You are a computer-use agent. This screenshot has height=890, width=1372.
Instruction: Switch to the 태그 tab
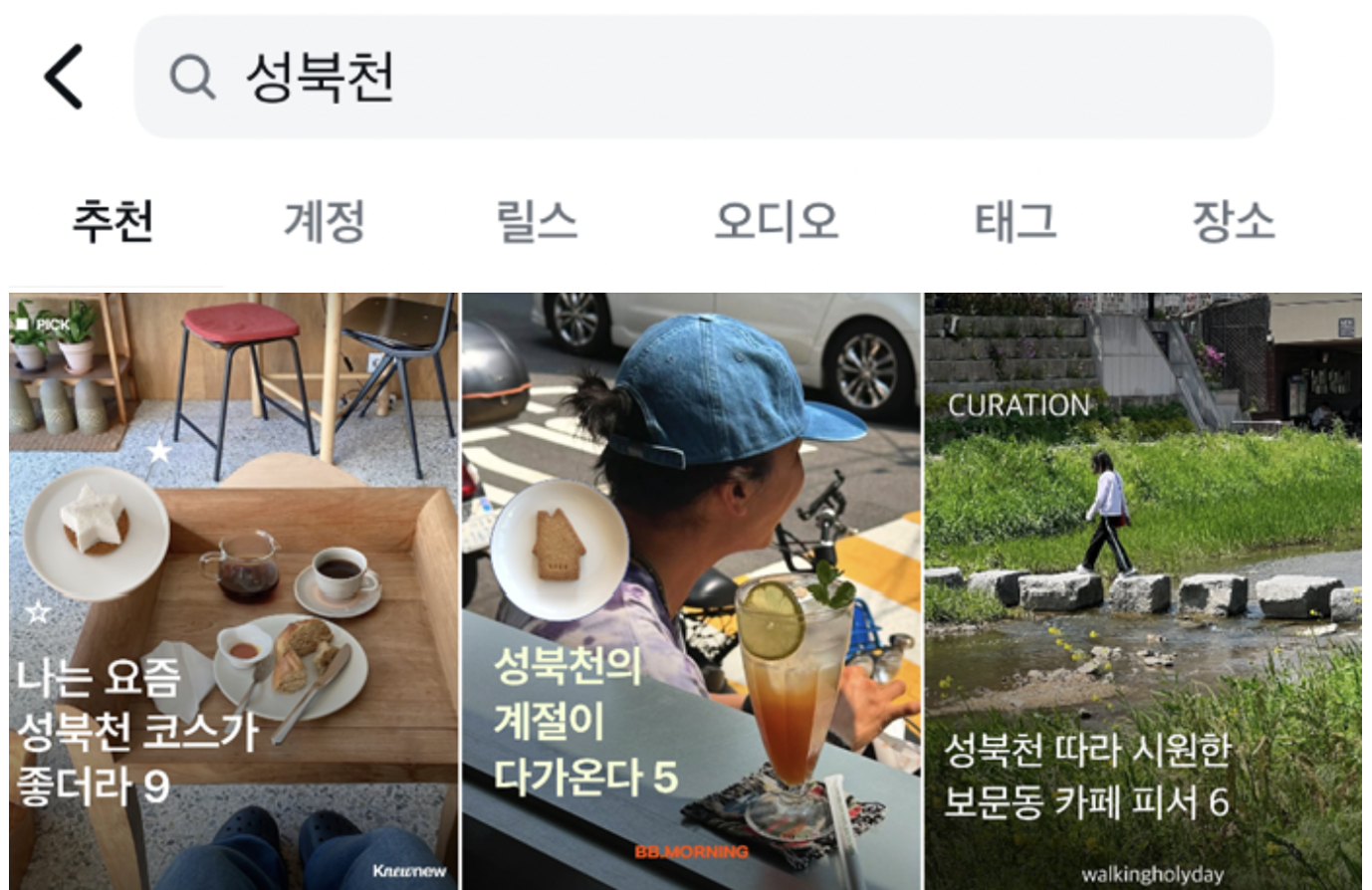(1015, 221)
